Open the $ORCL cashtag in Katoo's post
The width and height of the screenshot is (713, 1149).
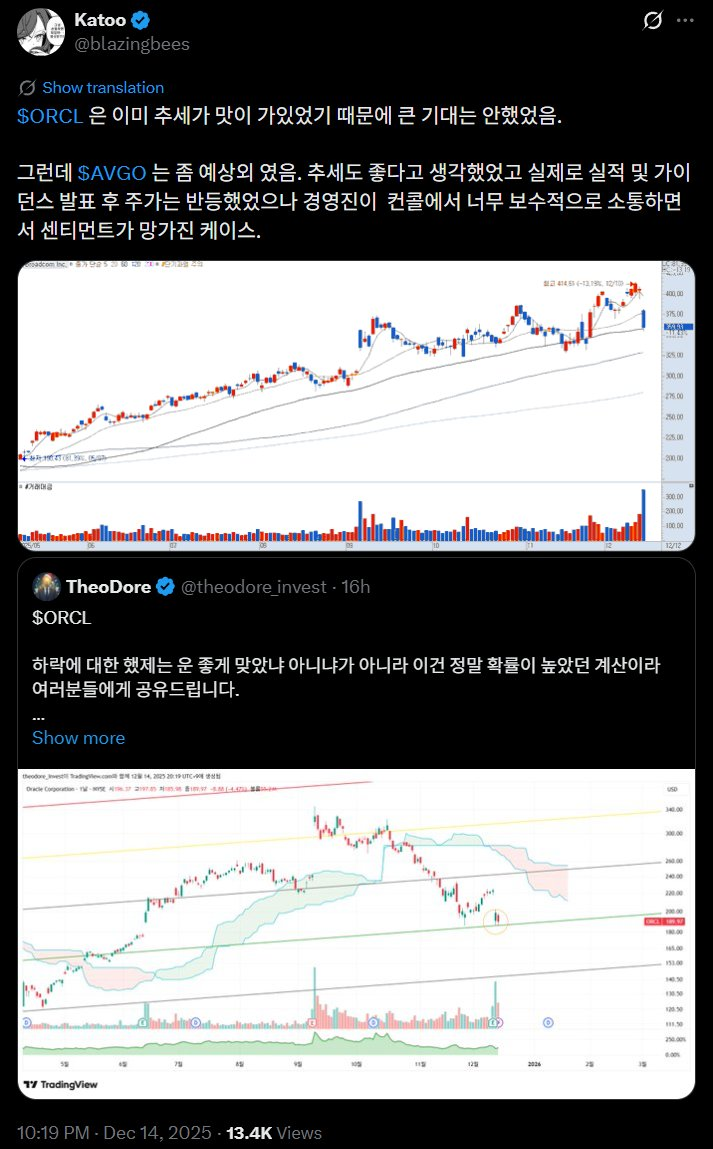[x=50, y=116]
